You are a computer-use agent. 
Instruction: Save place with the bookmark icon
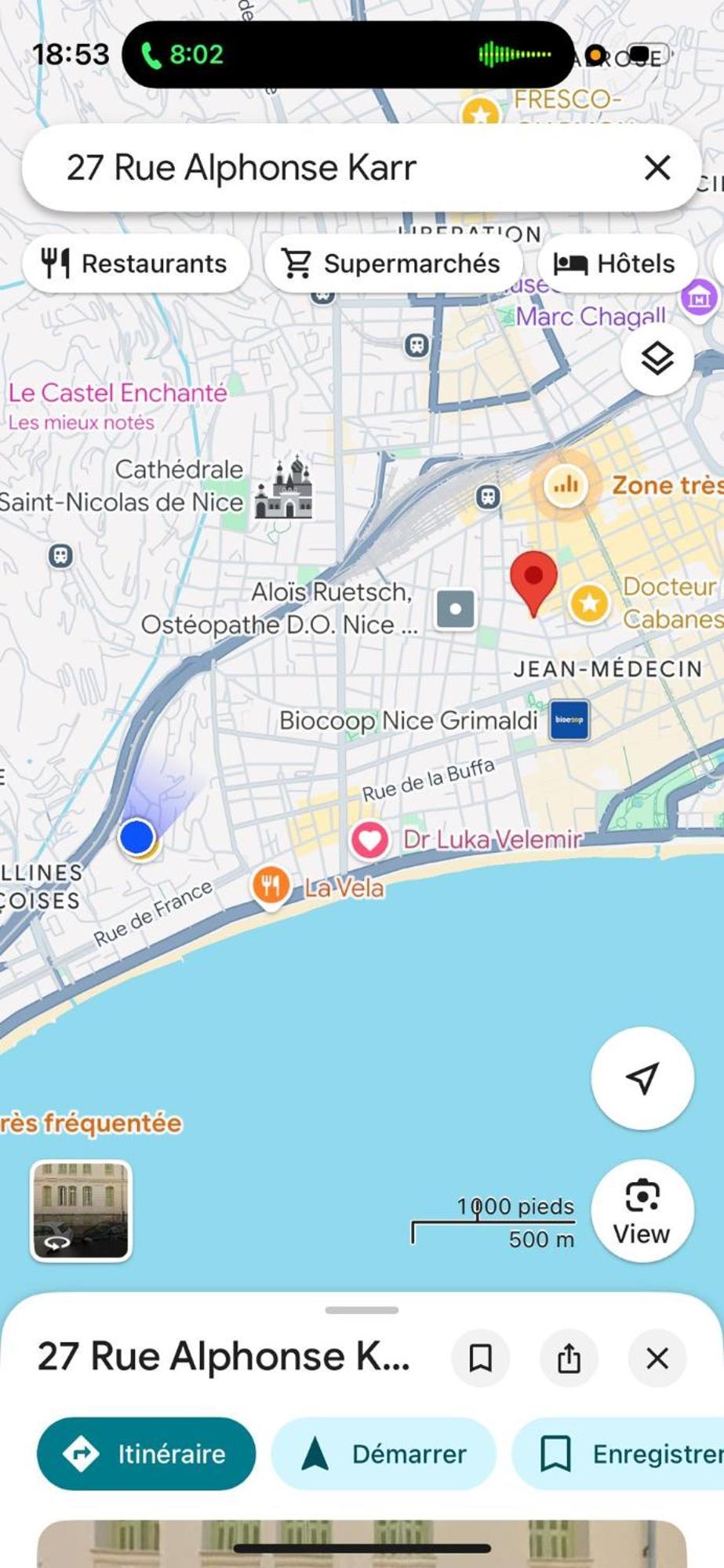(x=480, y=1358)
